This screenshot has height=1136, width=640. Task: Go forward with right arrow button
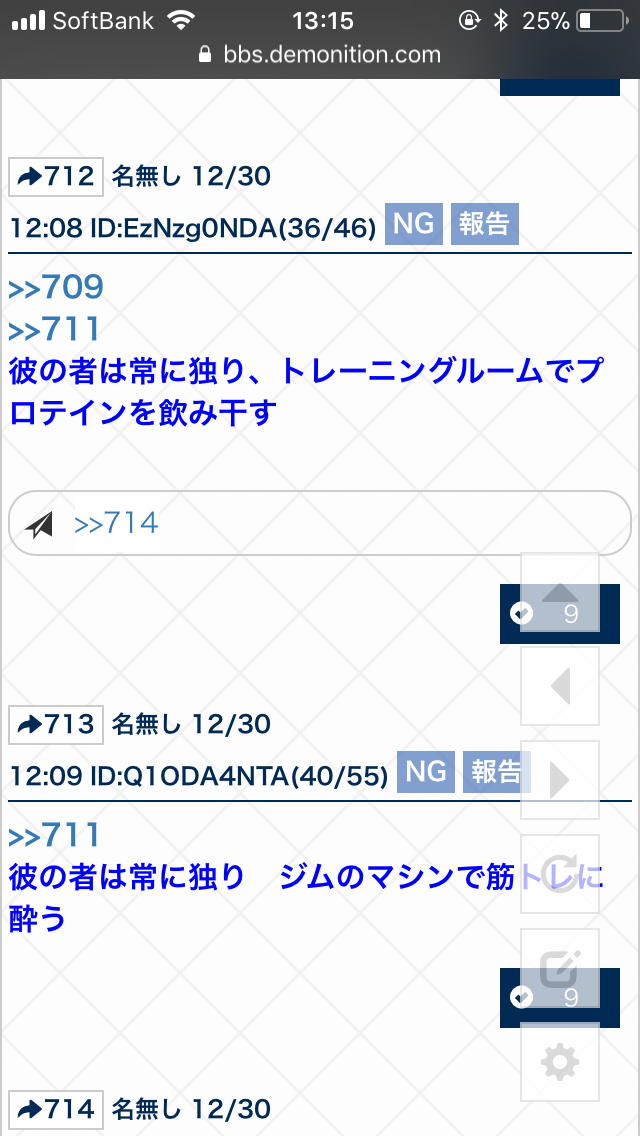[x=560, y=780]
